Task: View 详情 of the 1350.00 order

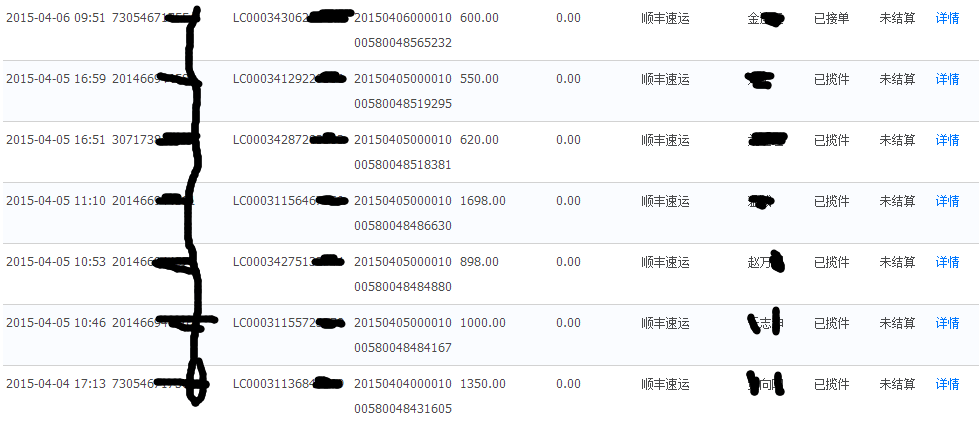Action: [947, 384]
